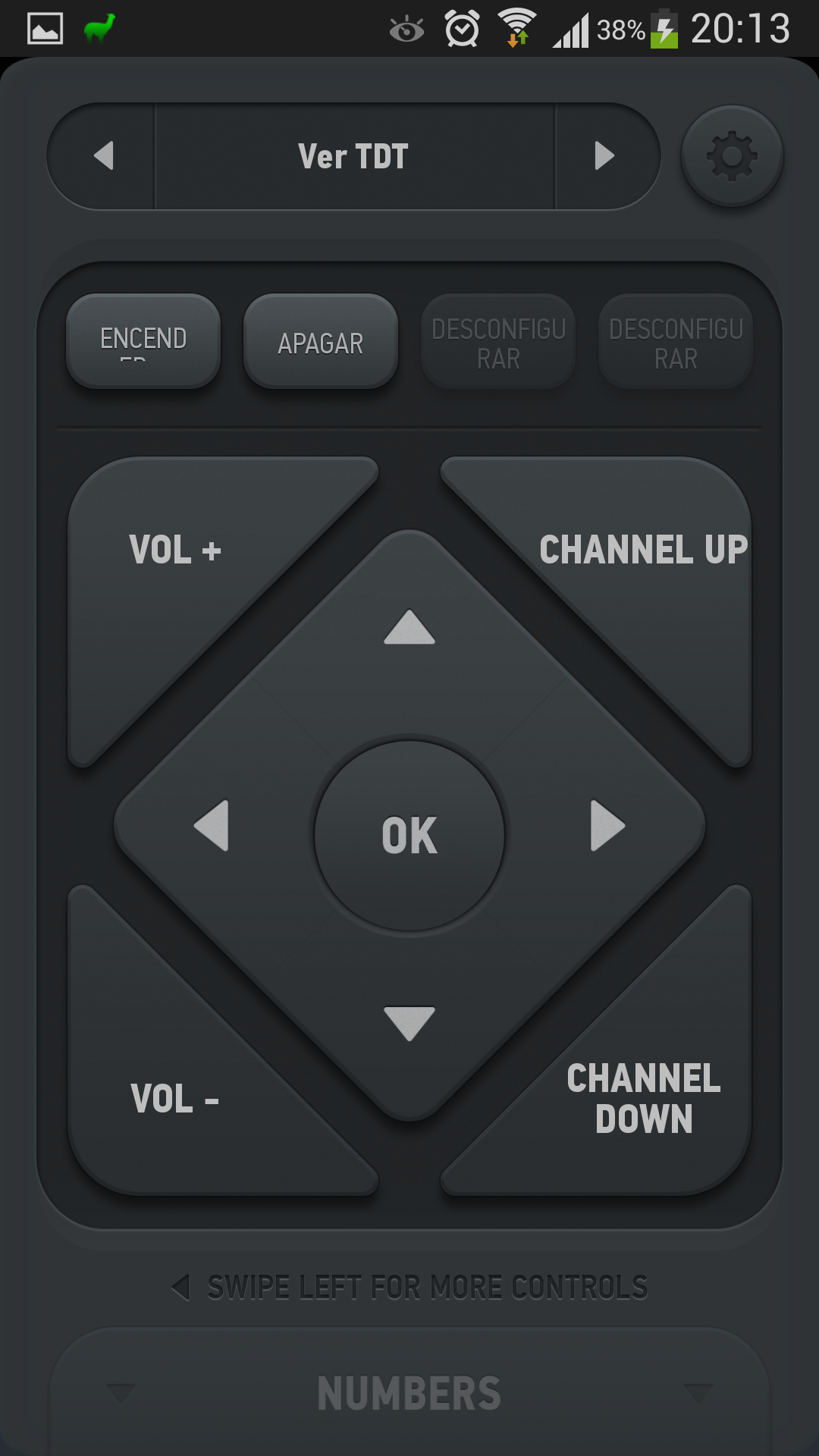Expand the NUMBERS panel
Image resolution: width=819 pixels, height=1456 pixels.
click(x=409, y=1393)
